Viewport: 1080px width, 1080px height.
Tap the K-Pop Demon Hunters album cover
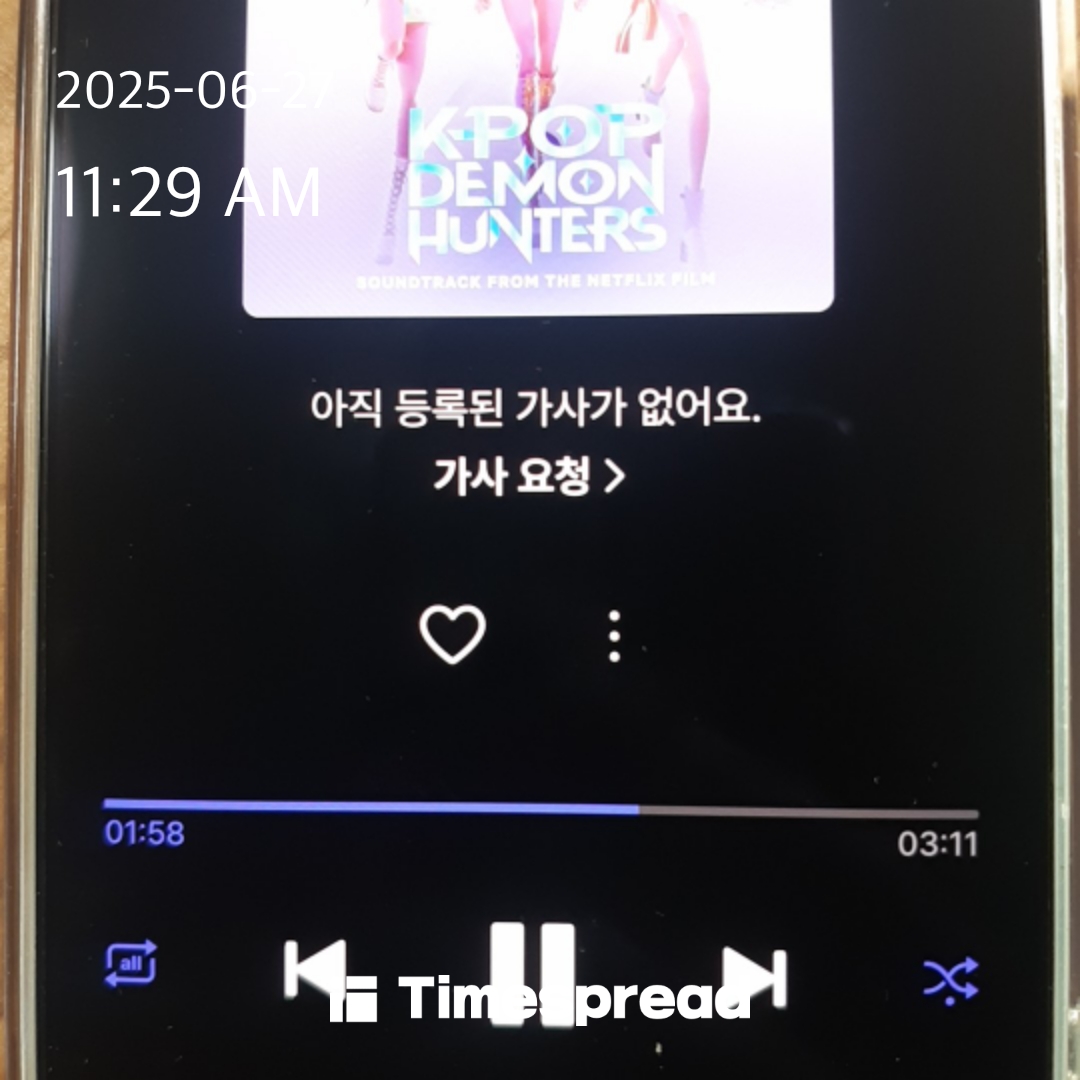pyautogui.click(x=538, y=160)
